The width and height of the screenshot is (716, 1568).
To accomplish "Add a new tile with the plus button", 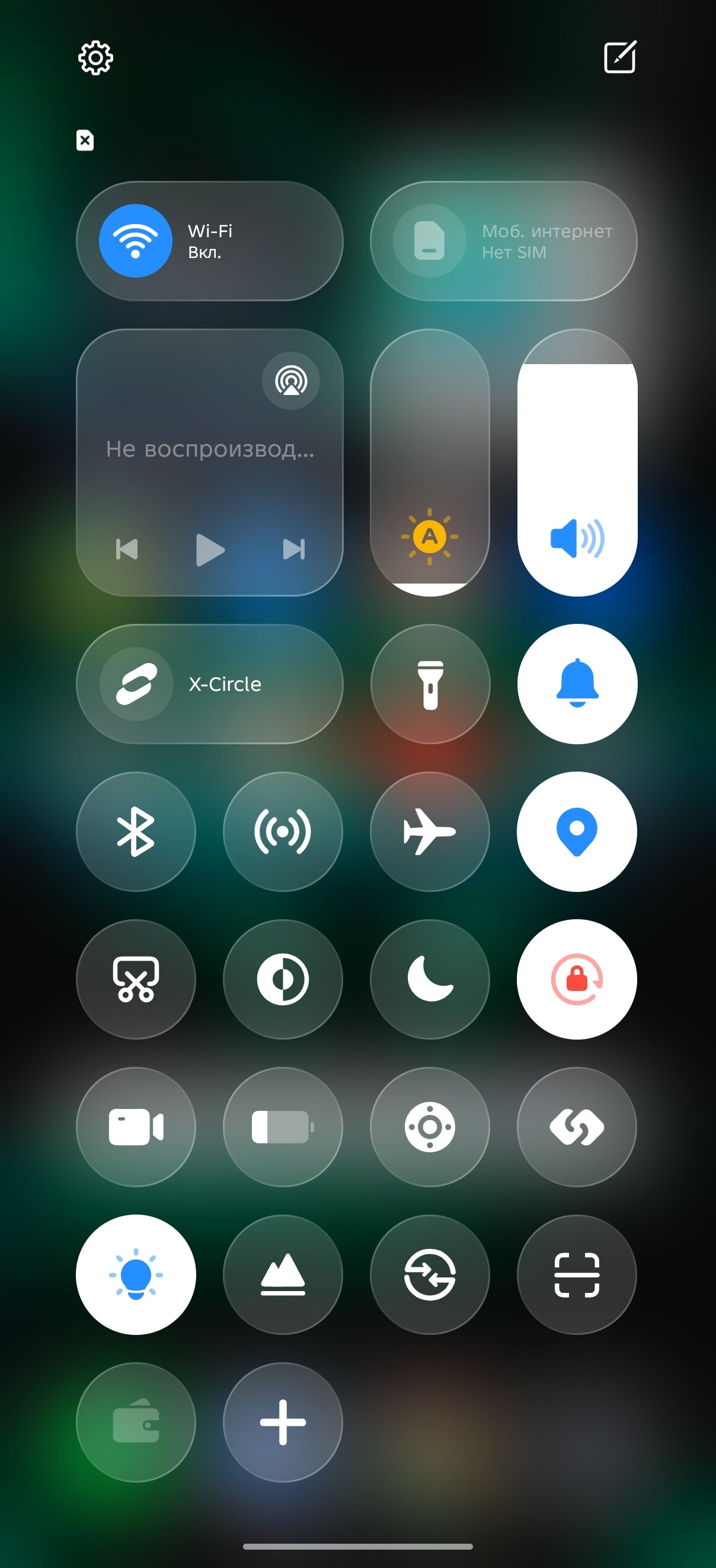I will pos(283,1422).
